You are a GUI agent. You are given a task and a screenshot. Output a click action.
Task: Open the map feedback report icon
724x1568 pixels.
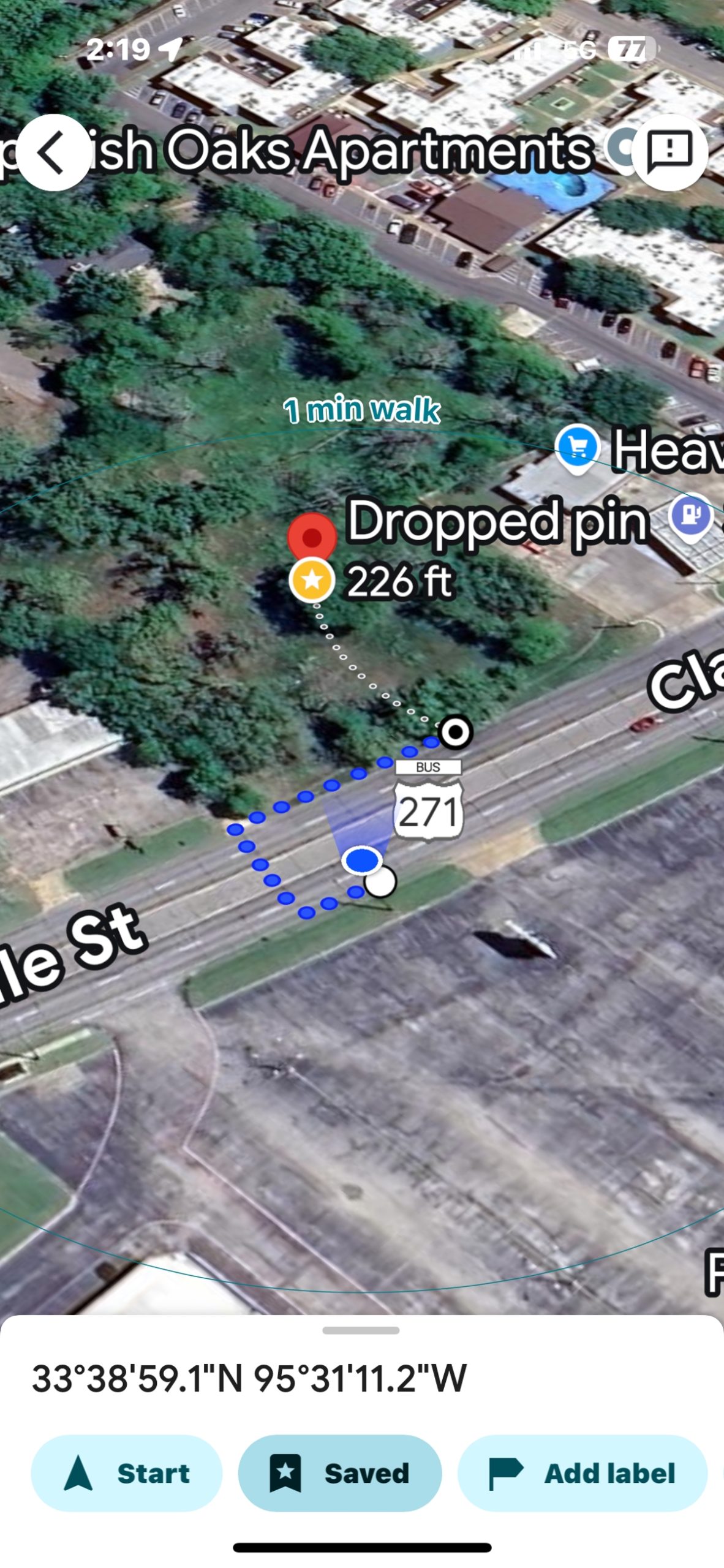pos(669,152)
